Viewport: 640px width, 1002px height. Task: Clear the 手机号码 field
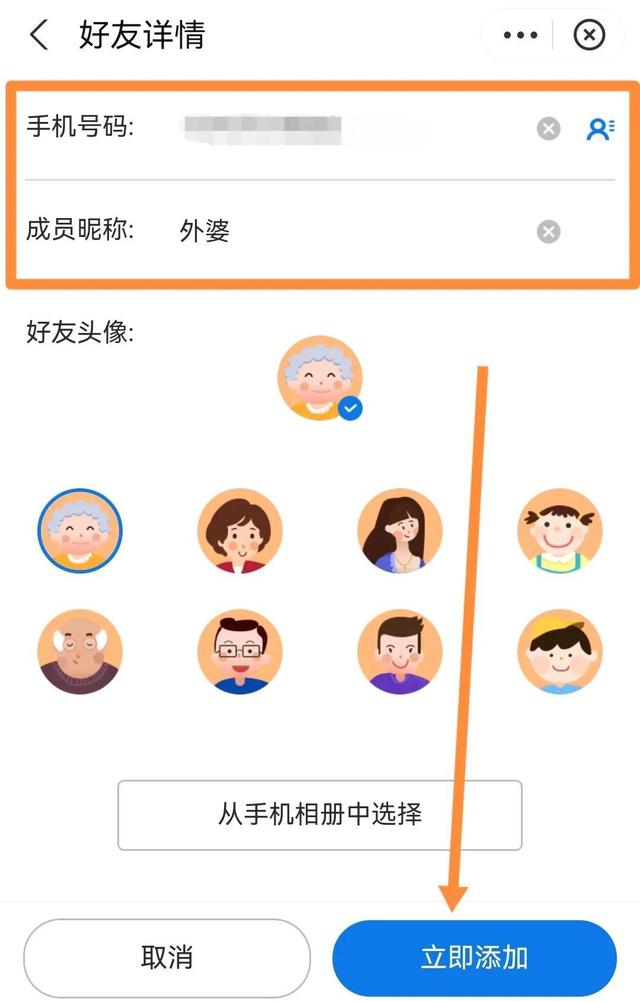pos(548,128)
